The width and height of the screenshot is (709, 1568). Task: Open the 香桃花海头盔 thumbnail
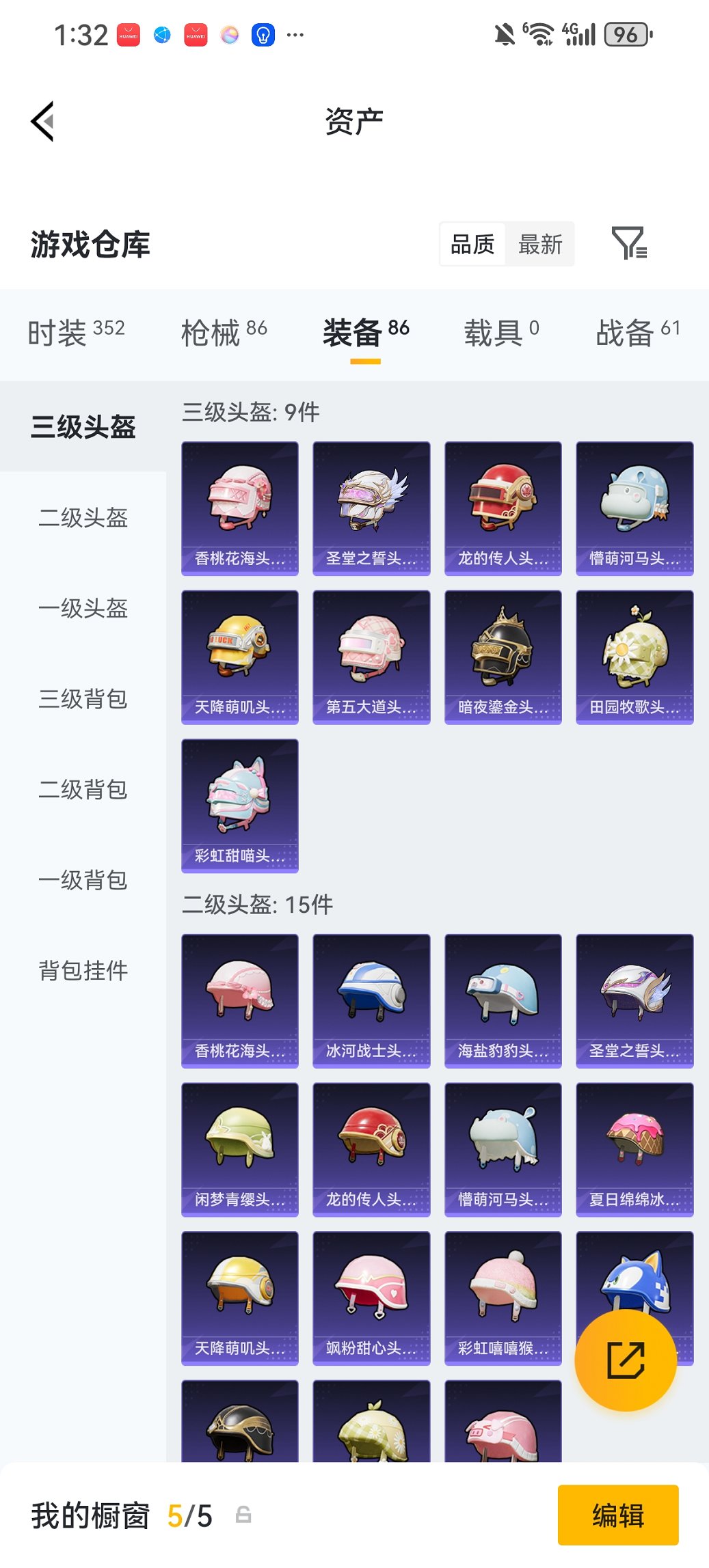(x=239, y=506)
